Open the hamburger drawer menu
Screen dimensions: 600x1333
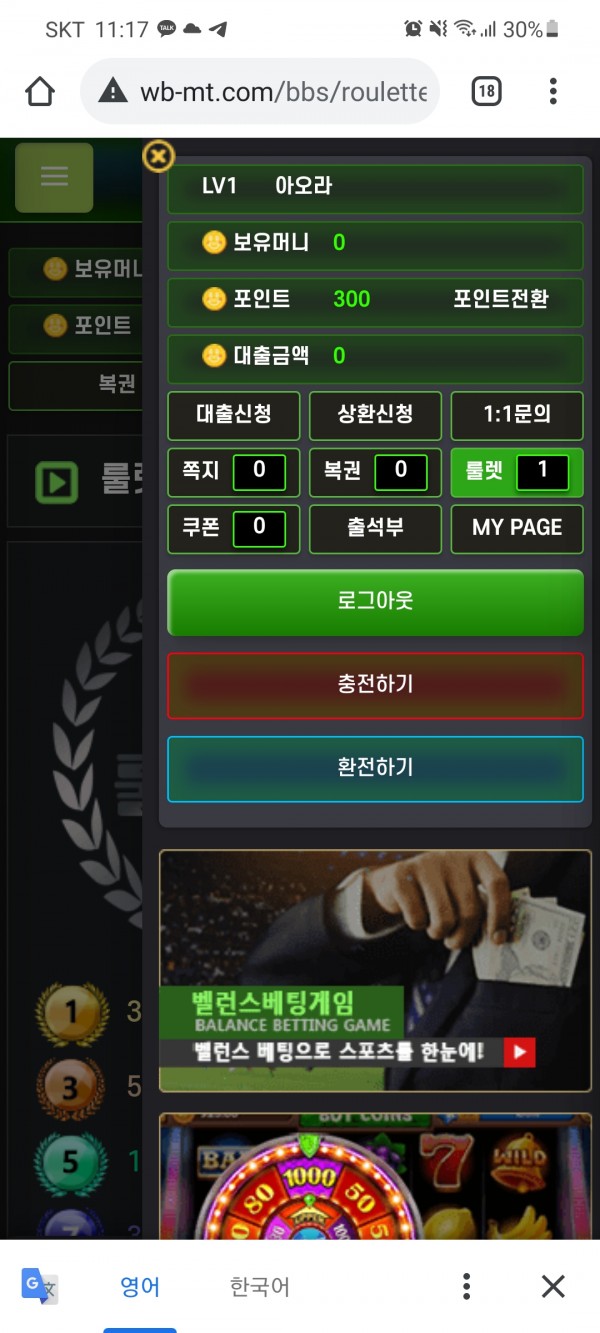(54, 177)
